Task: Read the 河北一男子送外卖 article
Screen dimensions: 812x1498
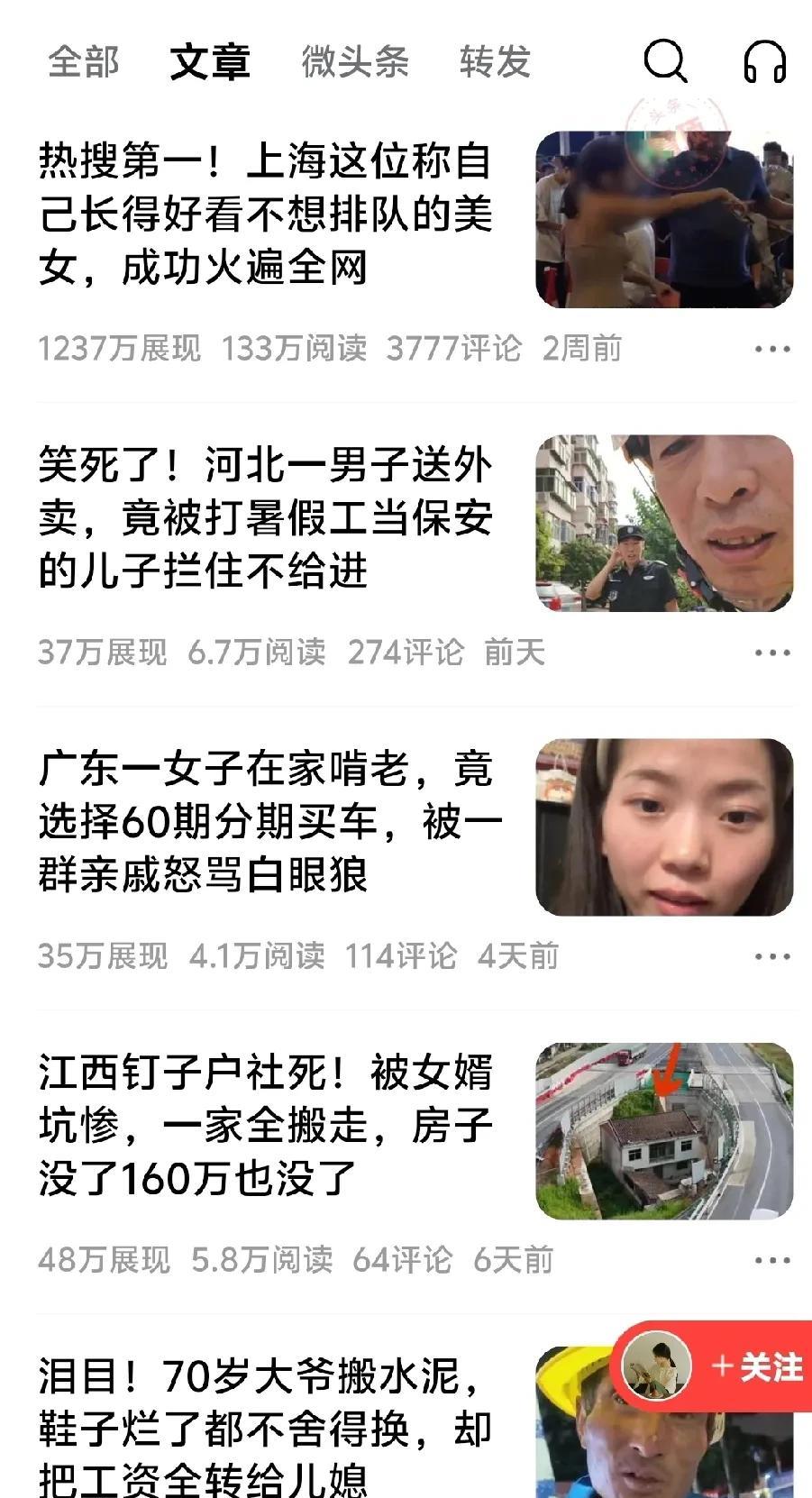Action: click(267, 518)
